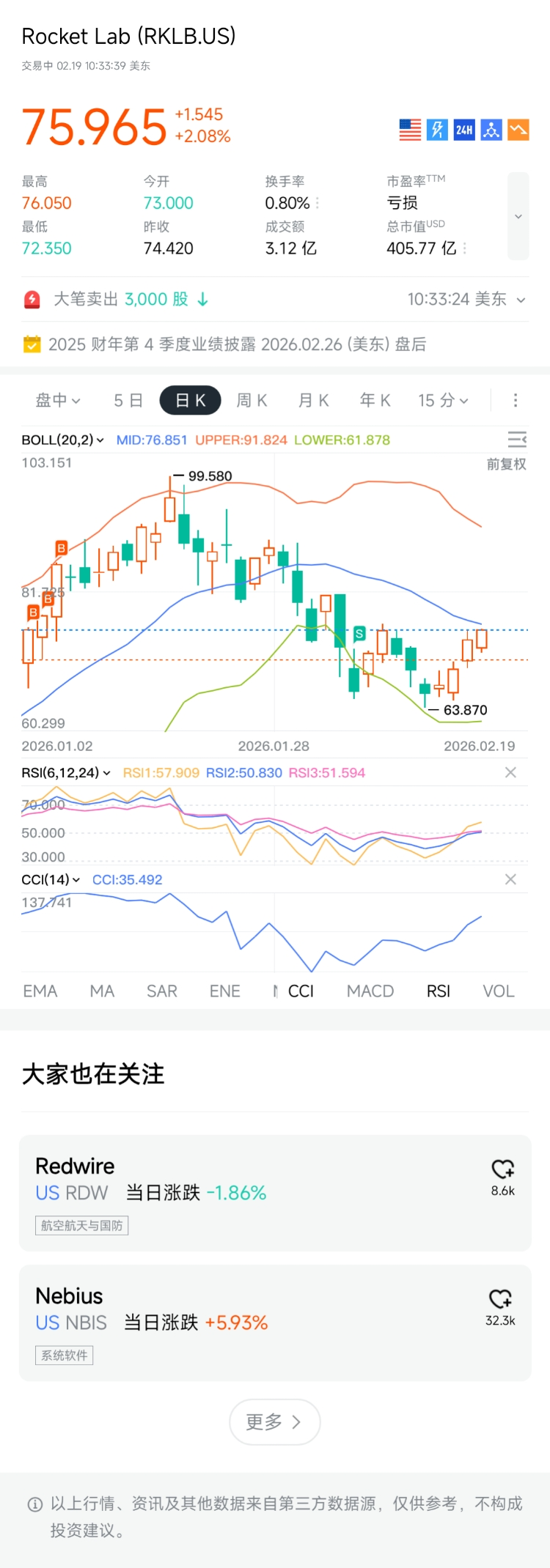
Task: Expand the stock stats panel chevron
Action: click(518, 216)
